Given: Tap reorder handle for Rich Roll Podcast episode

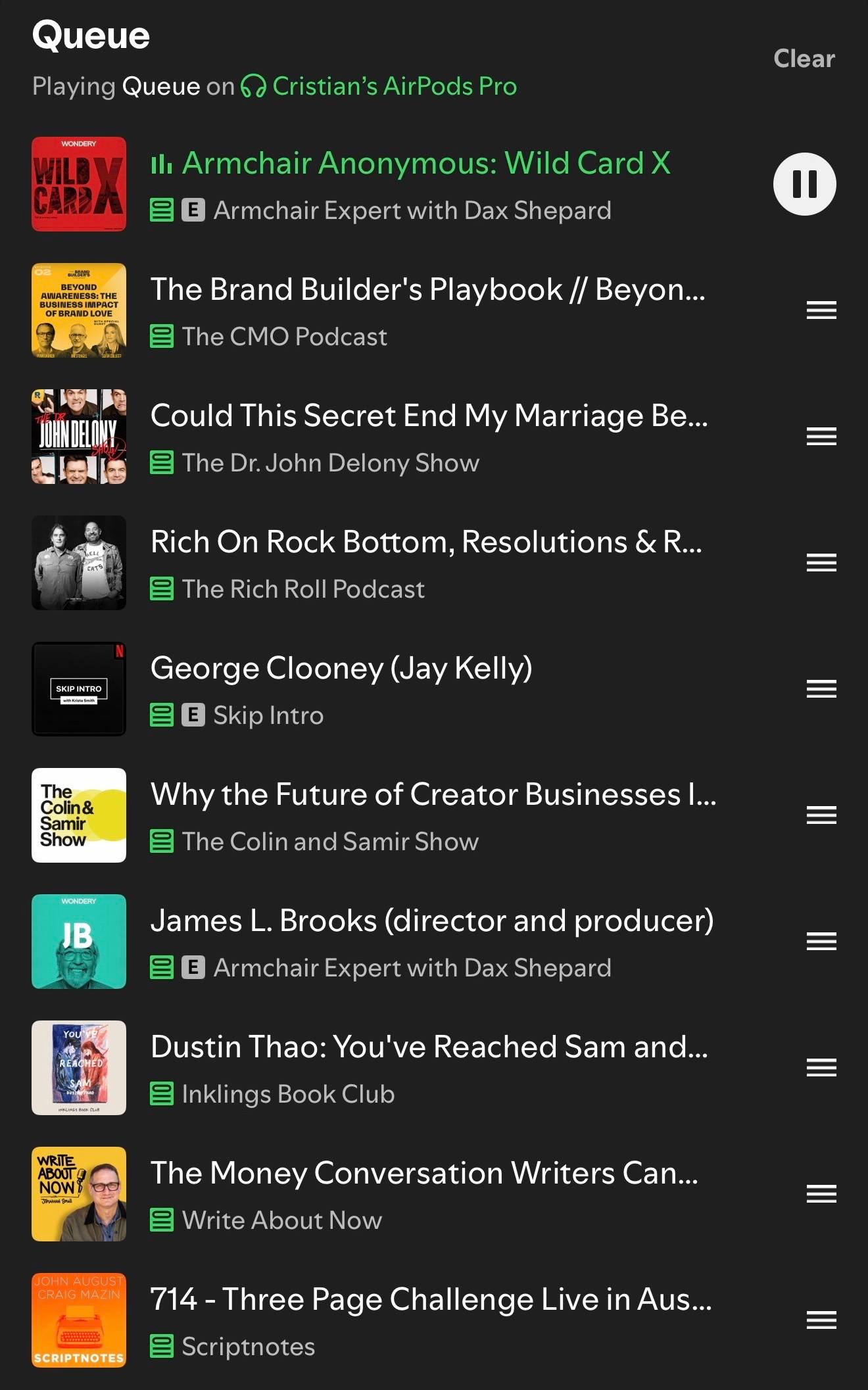Looking at the screenshot, I should [x=821, y=563].
